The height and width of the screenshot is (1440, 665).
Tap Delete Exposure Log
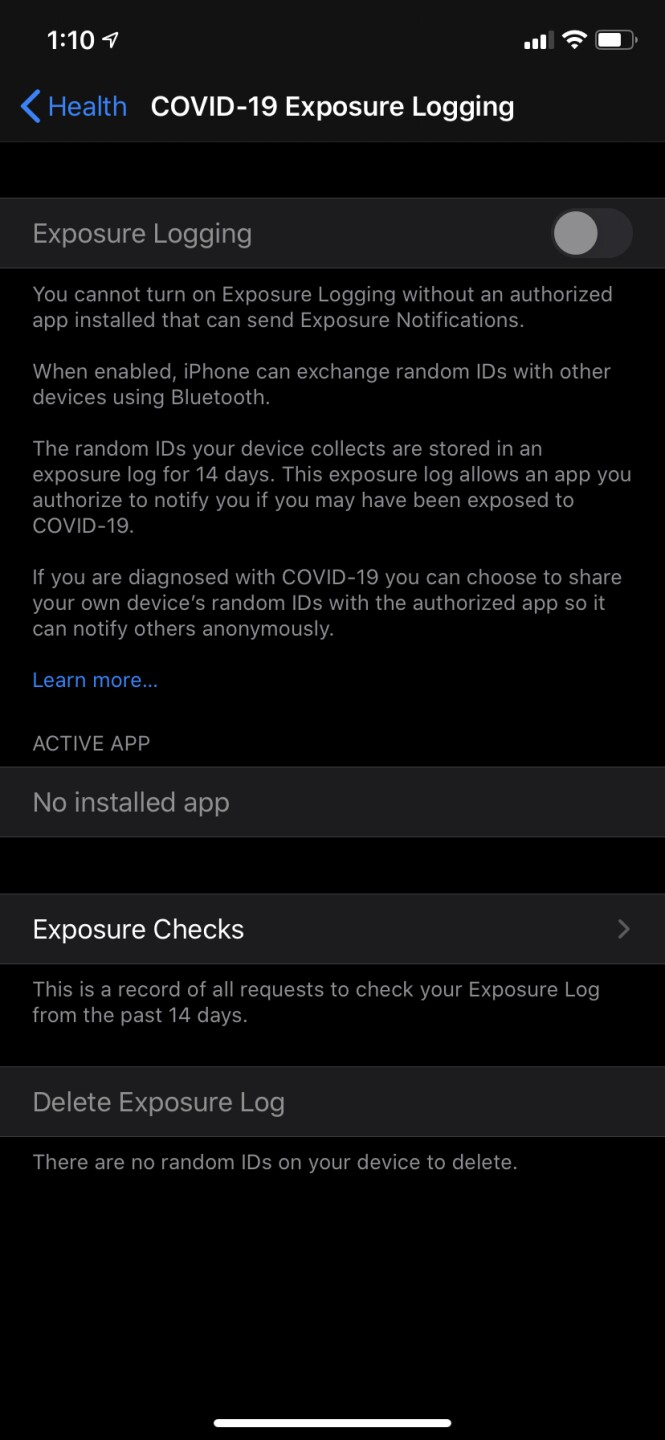[x=159, y=1102]
